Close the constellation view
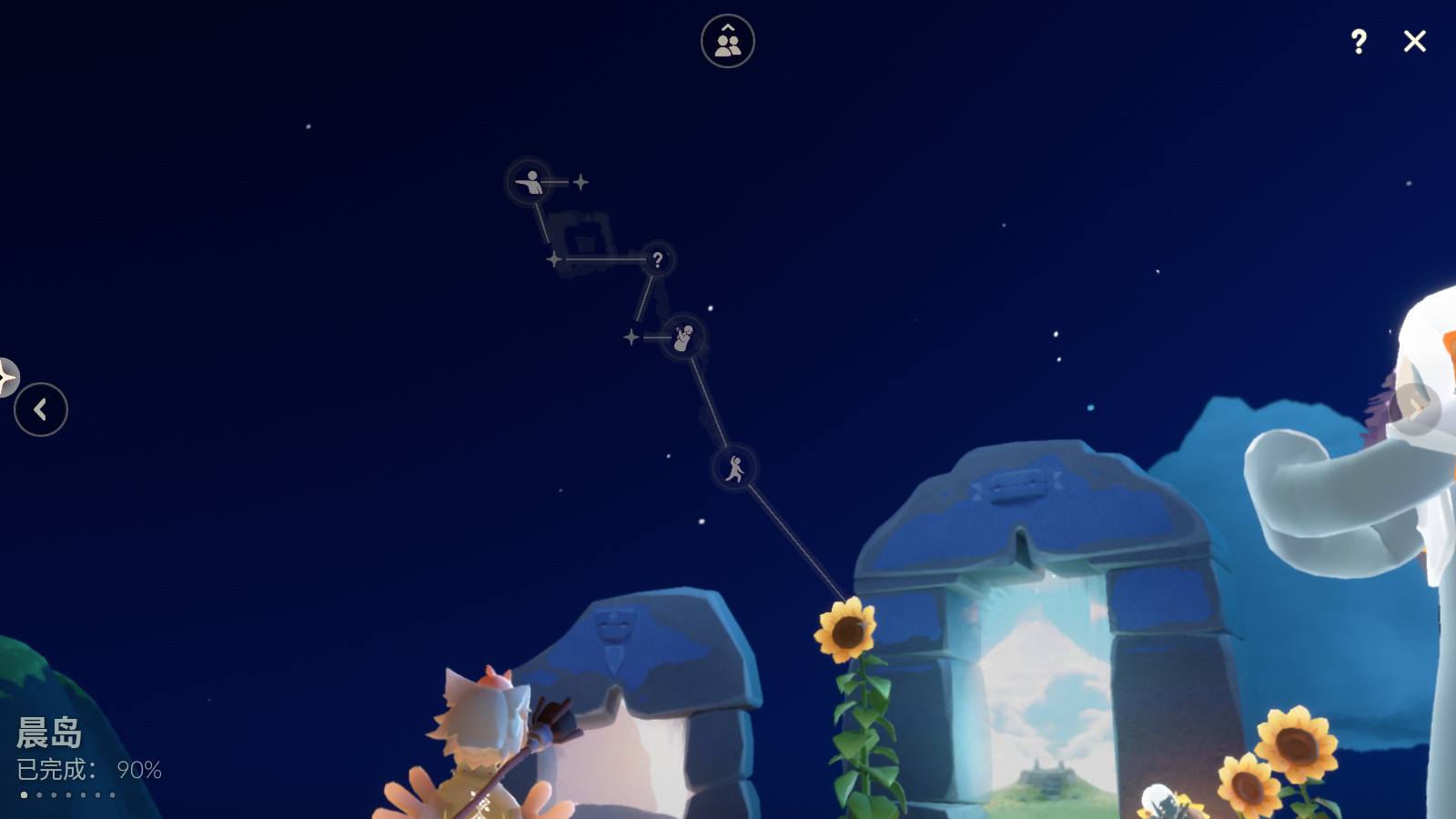1456x819 pixels. [x=1414, y=41]
